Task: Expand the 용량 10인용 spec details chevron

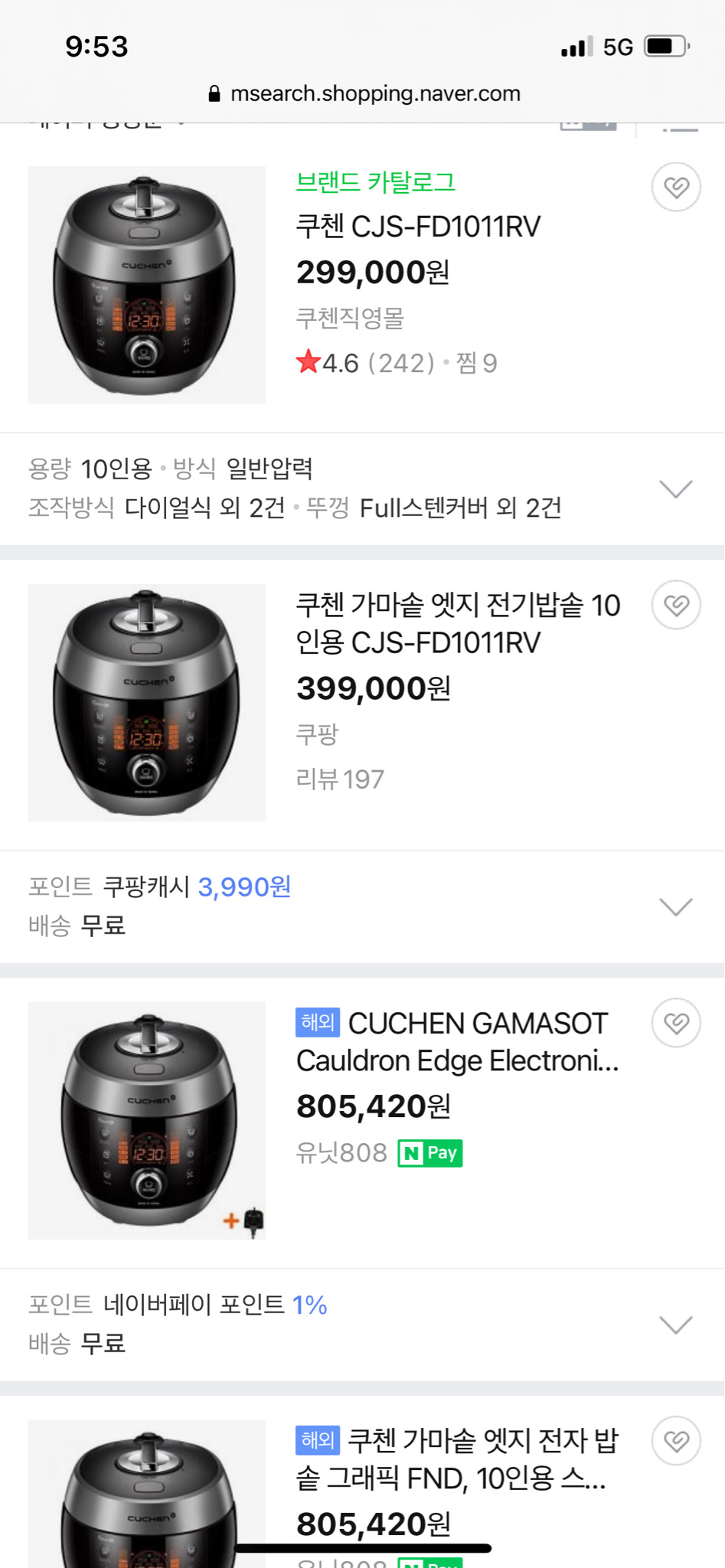Action: pos(674,488)
